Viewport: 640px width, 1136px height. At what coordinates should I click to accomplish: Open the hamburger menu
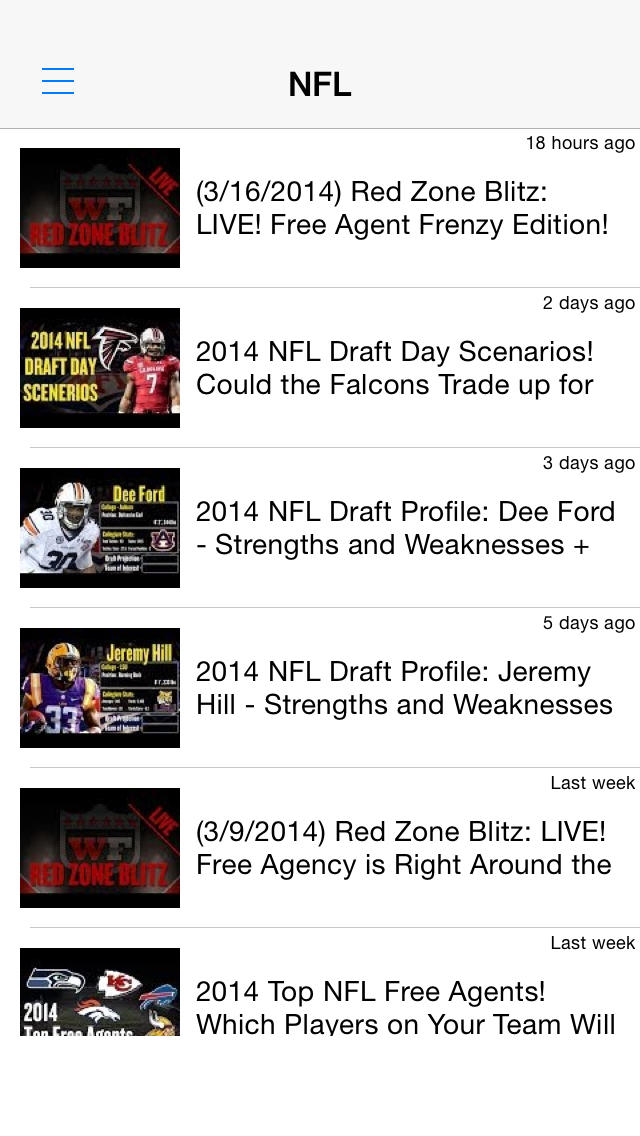point(58,81)
